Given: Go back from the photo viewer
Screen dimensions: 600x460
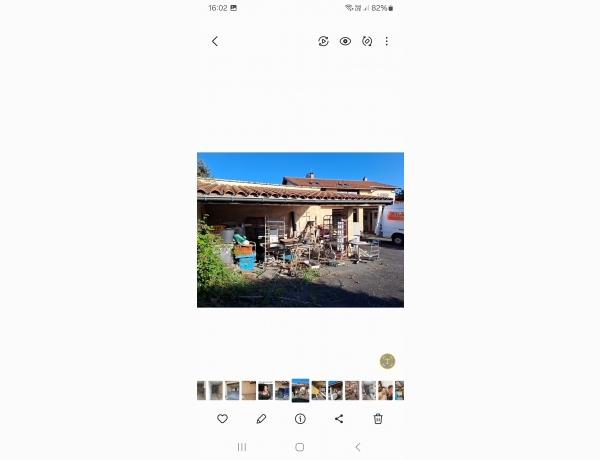Looking at the screenshot, I should point(214,41).
